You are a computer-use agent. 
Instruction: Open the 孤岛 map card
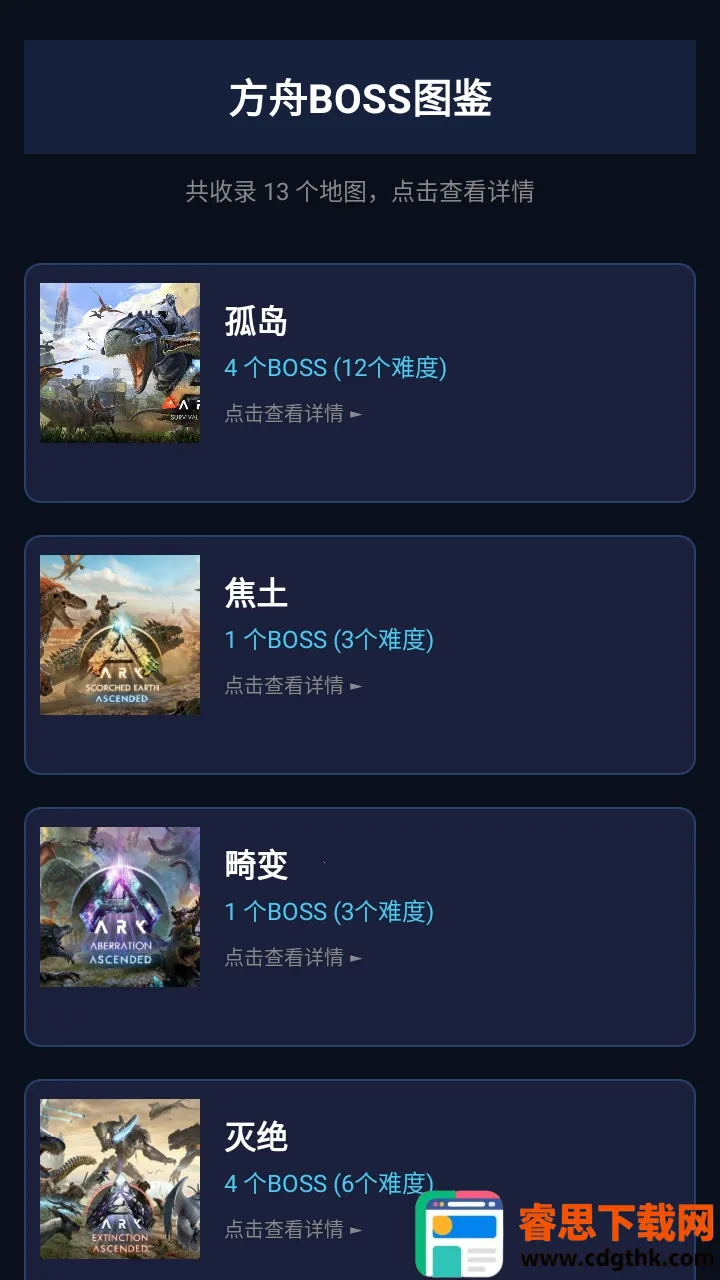pyautogui.click(x=359, y=382)
